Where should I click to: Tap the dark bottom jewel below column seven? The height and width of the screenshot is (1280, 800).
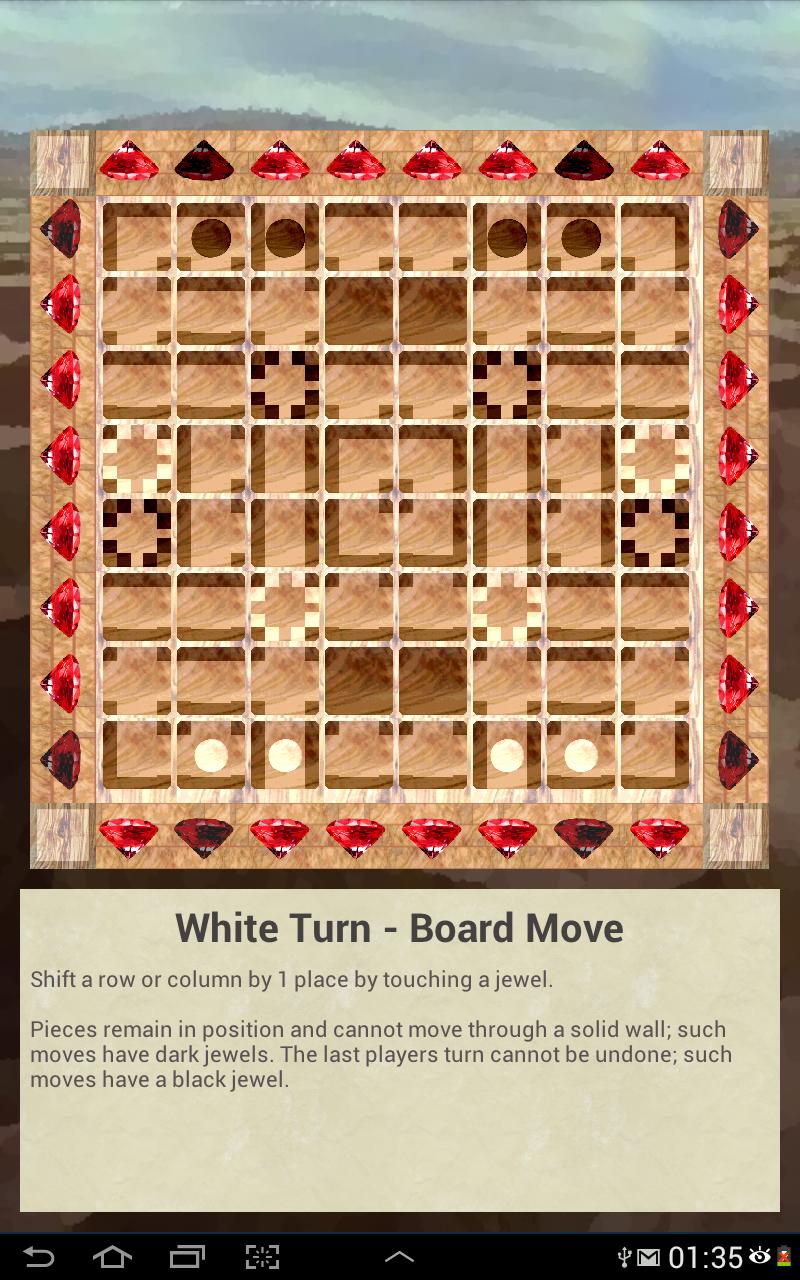pyautogui.click(x=584, y=838)
